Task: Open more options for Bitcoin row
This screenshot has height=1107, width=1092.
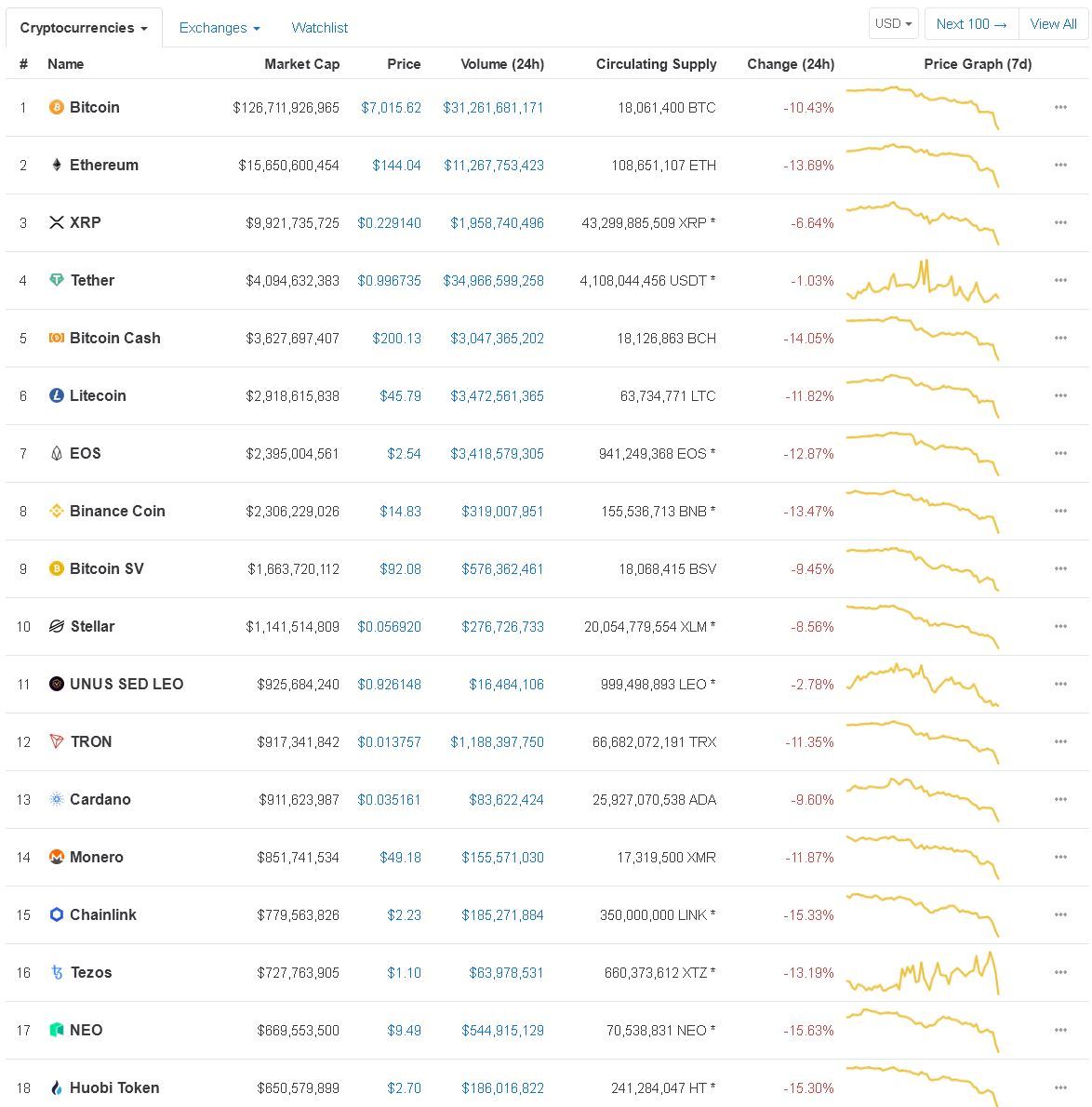Action: point(1060,108)
